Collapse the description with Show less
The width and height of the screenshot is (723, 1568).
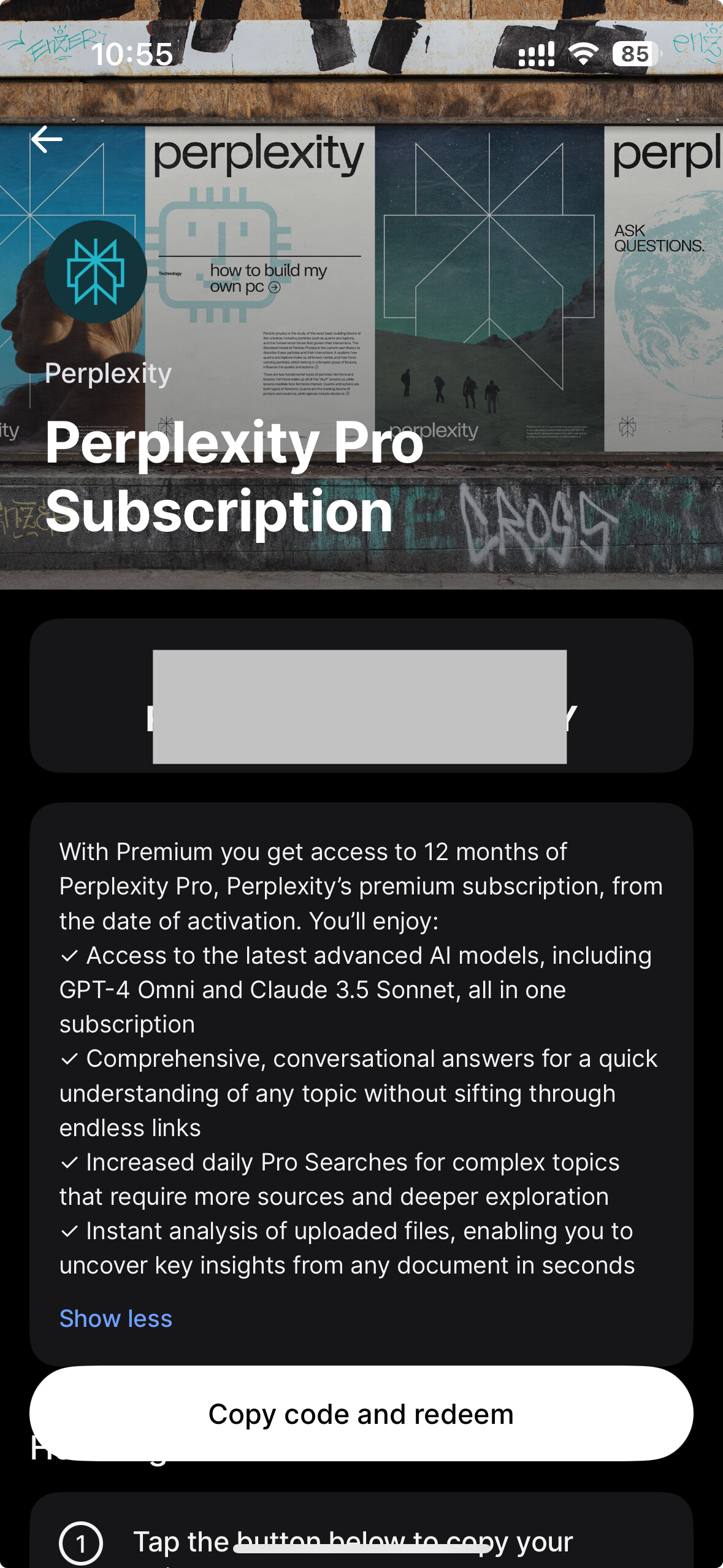pyautogui.click(x=116, y=1318)
